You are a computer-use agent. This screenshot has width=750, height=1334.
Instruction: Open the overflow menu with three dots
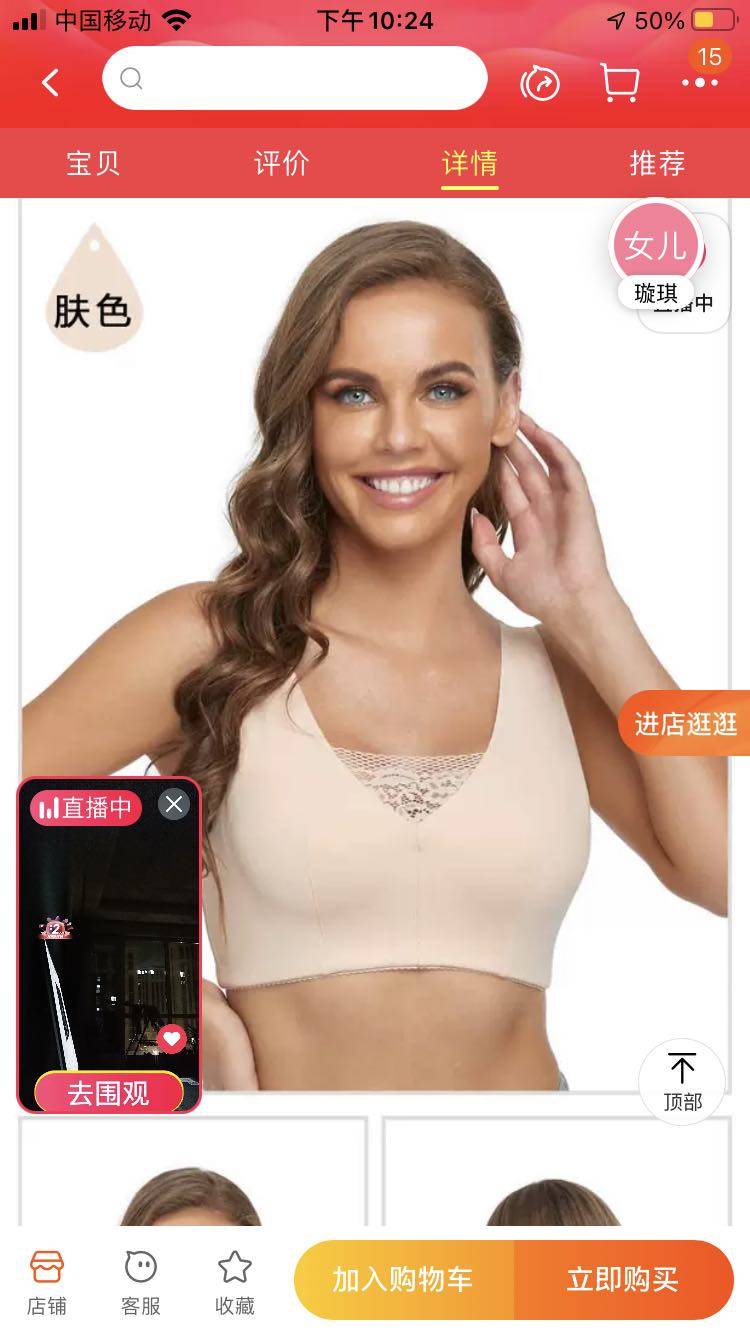pos(700,83)
